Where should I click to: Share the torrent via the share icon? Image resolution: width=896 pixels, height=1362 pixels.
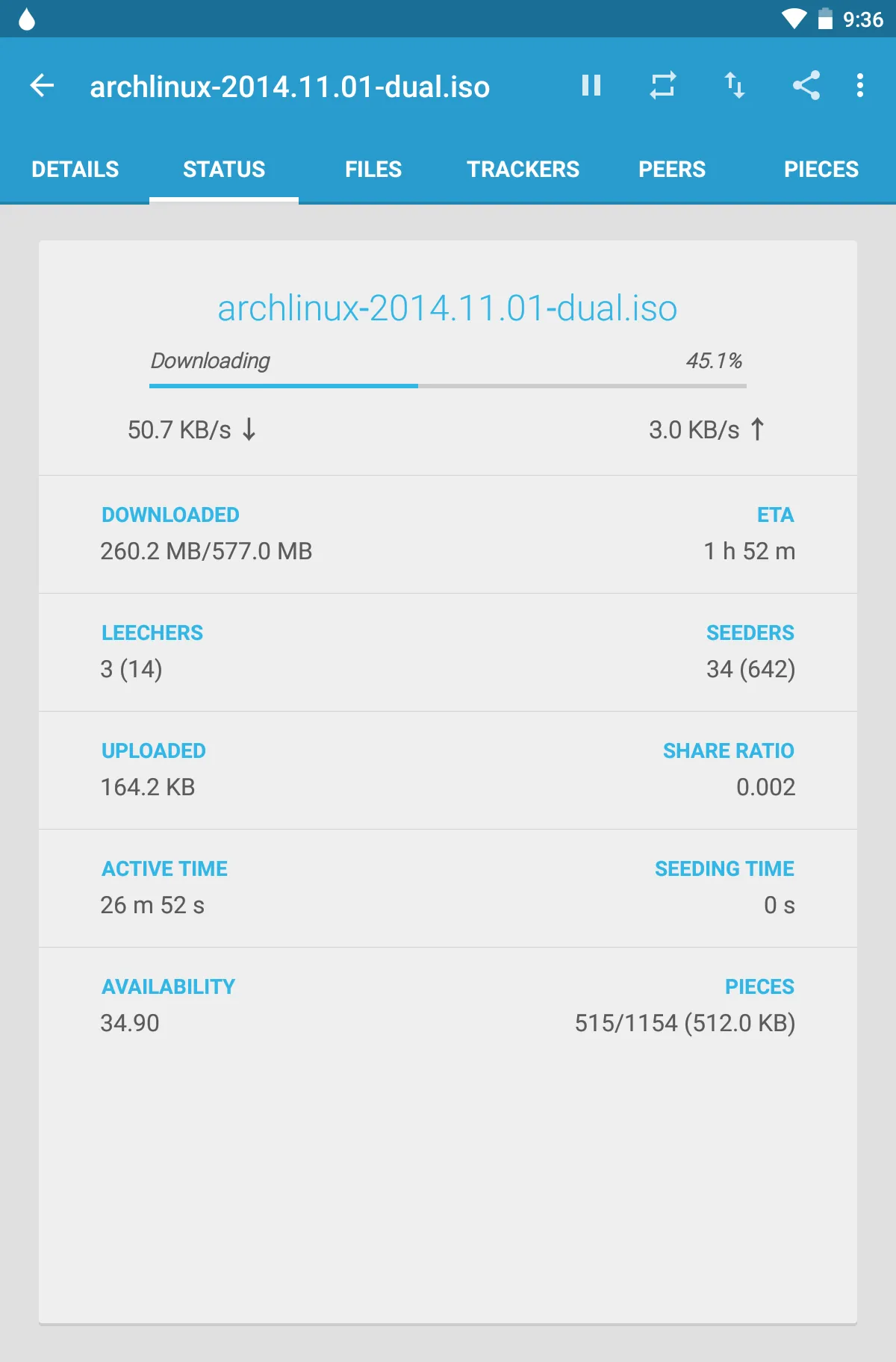(806, 86)
